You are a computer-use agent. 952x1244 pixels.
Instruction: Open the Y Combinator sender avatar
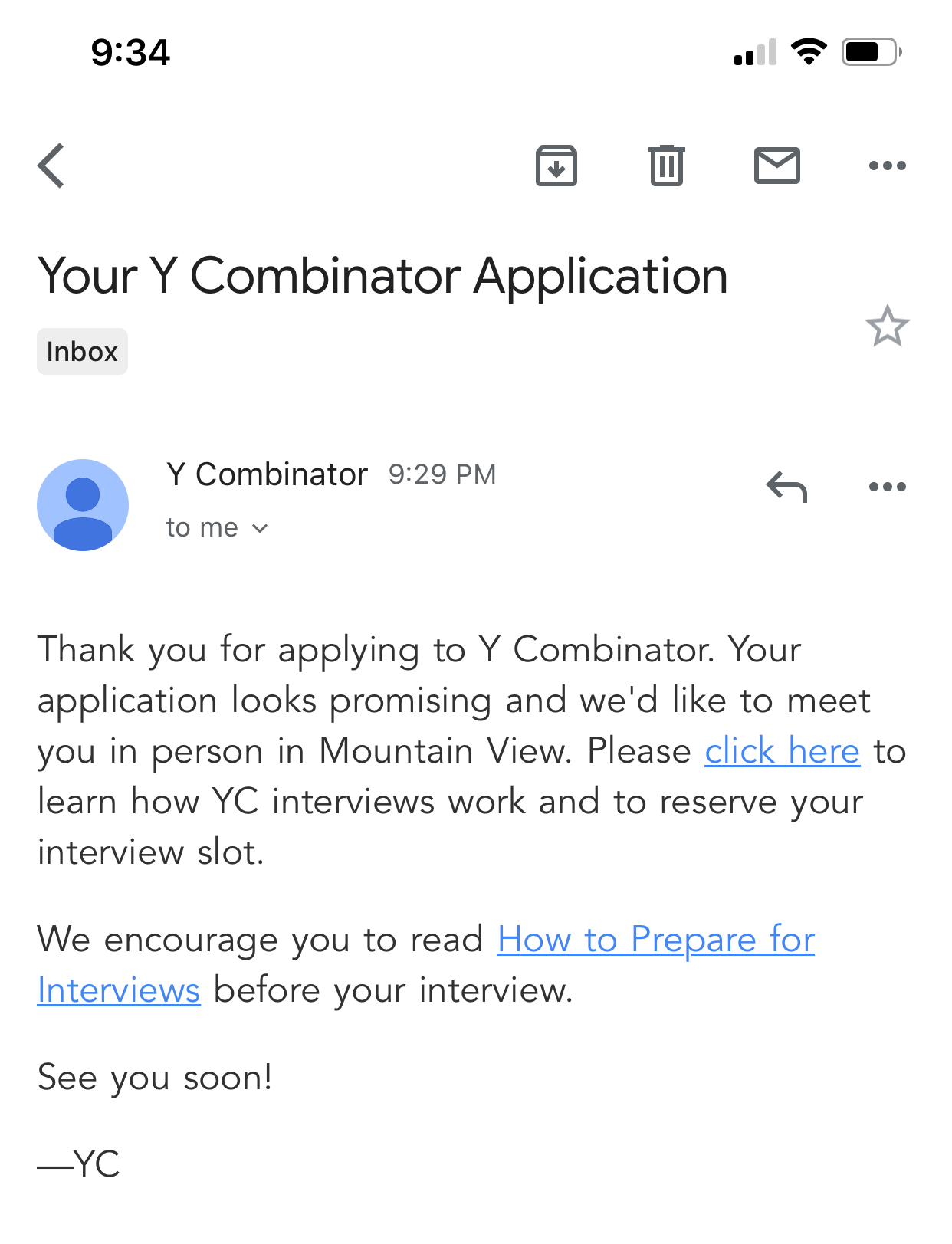(83, 505)
